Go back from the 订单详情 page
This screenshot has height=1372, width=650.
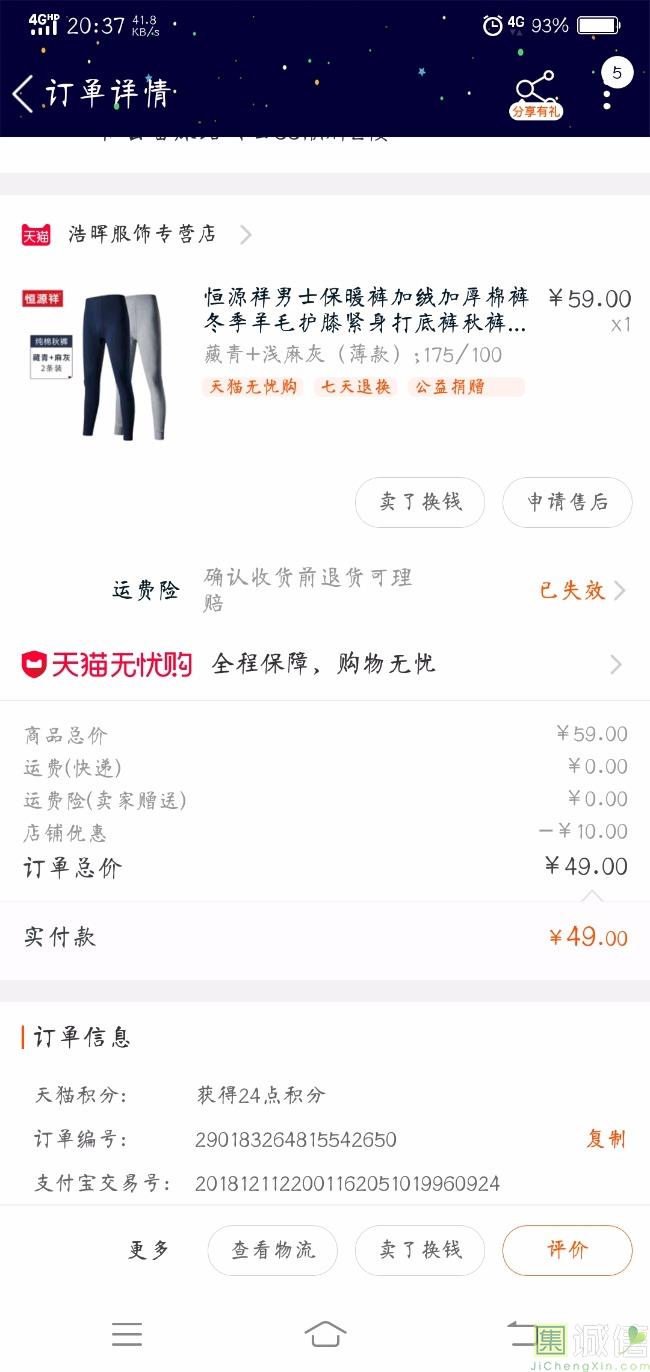pos(22,94)
